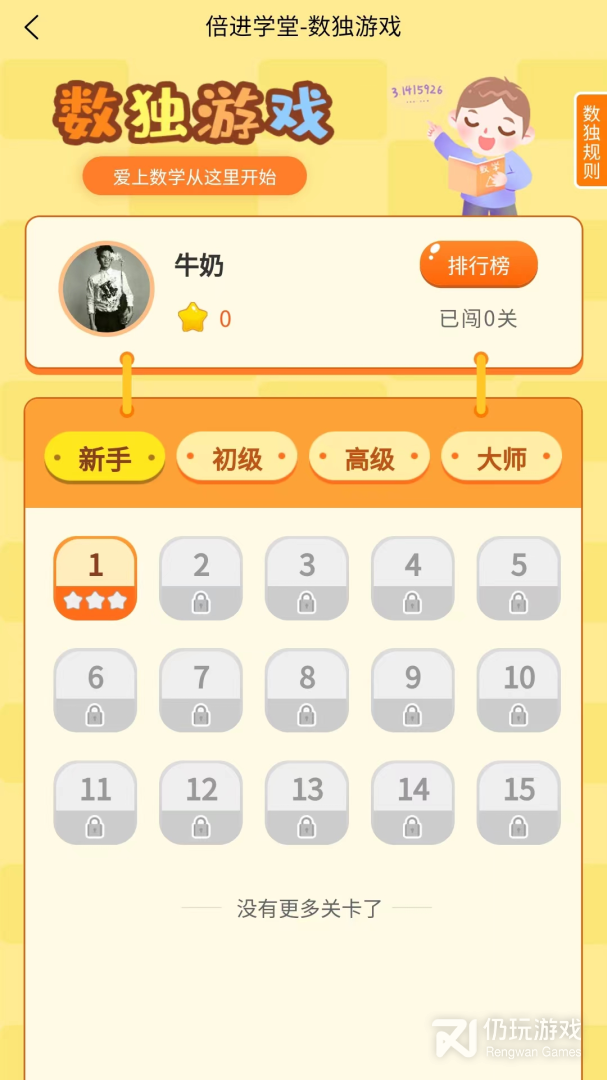This screenshot has width=607, height=1080.
Task: Open the 数独规则 side tab
Action: tap(591, 141)
